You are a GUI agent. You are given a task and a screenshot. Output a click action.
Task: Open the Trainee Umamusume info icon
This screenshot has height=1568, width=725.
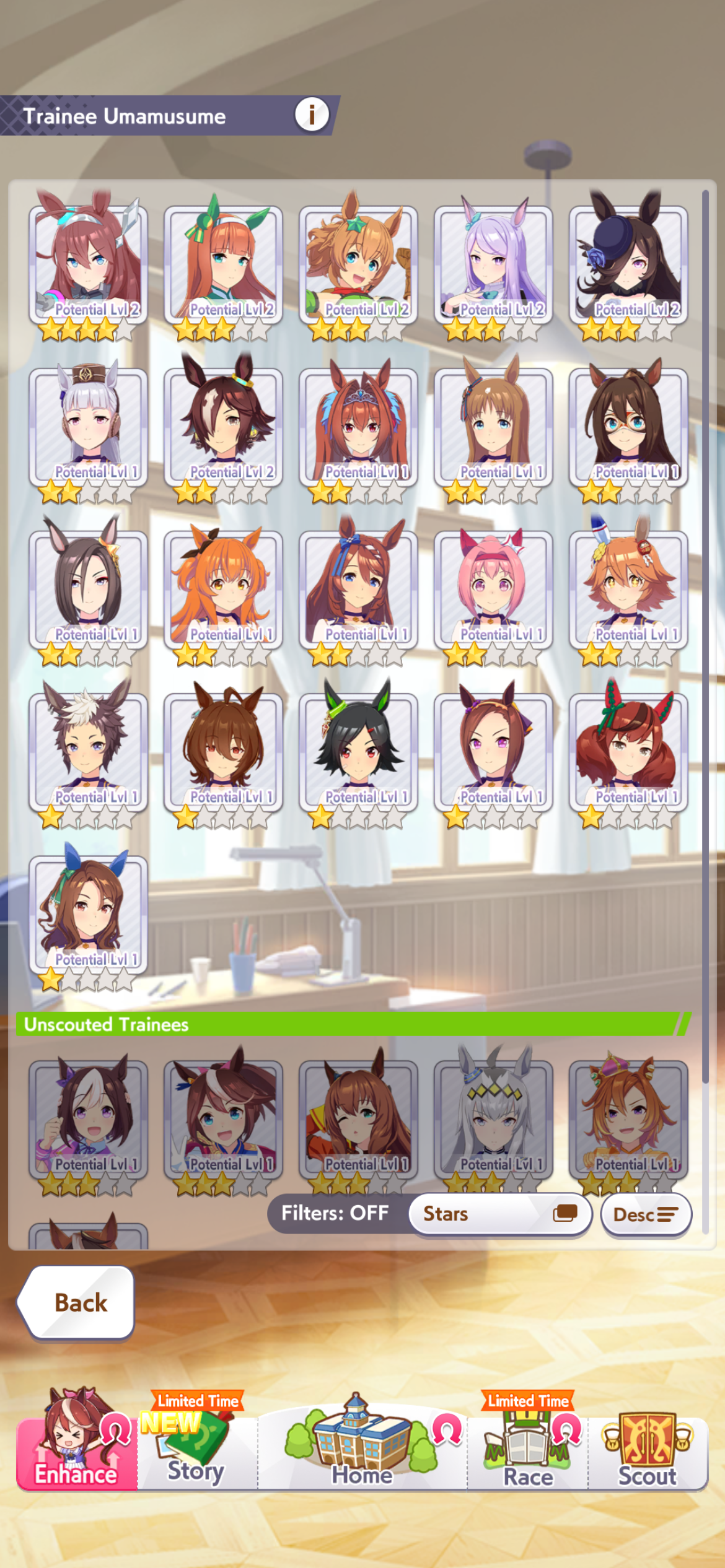(311, 115)
